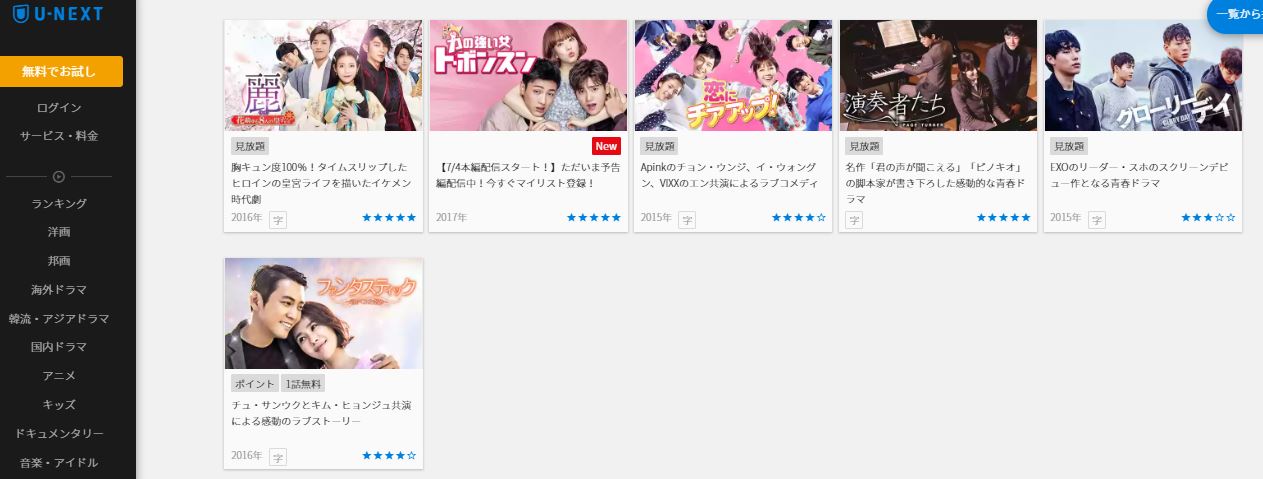
Task: Open the 恋にチアアップ drama card
Action: [x=733, y=76]
